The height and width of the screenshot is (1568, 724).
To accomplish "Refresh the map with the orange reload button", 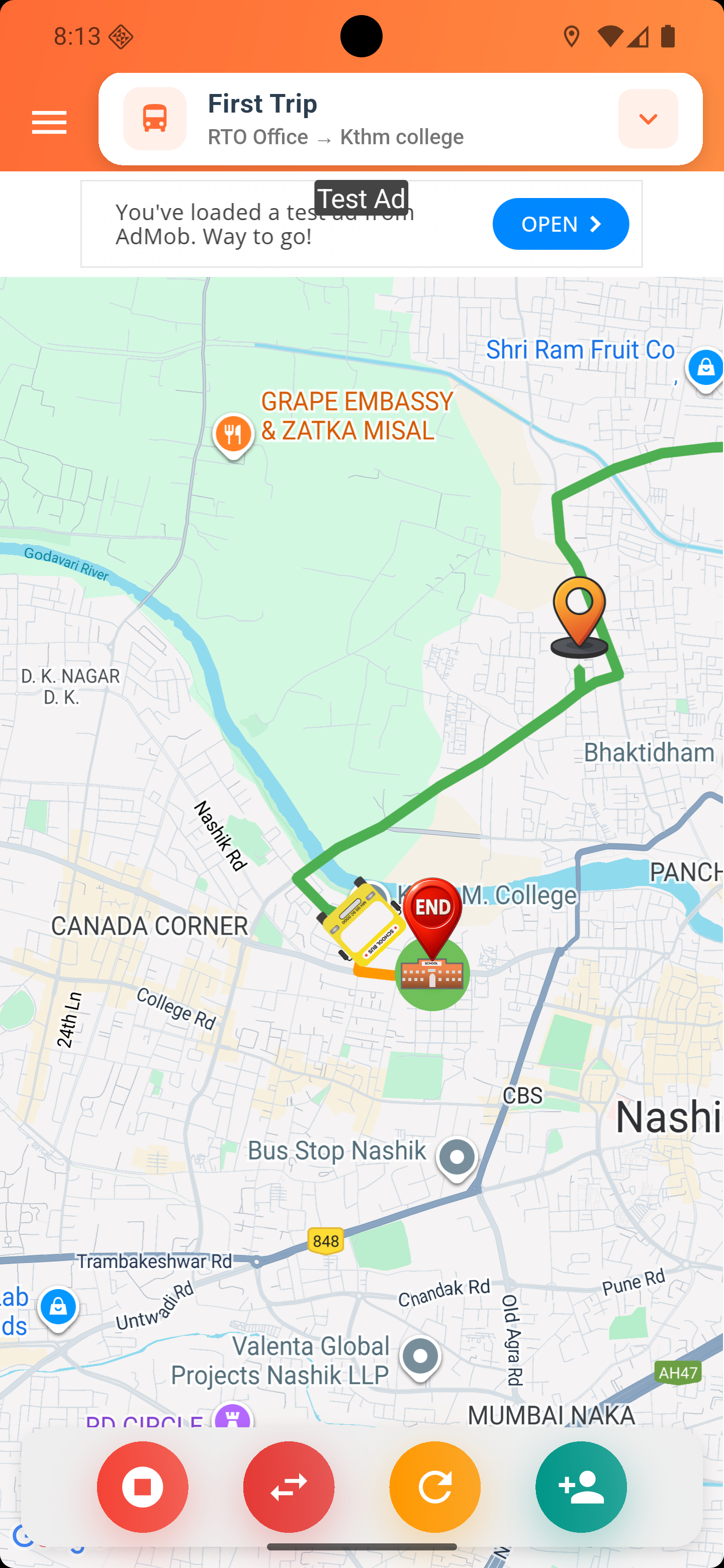I will pyautogui.click(x=435, y=1487).
